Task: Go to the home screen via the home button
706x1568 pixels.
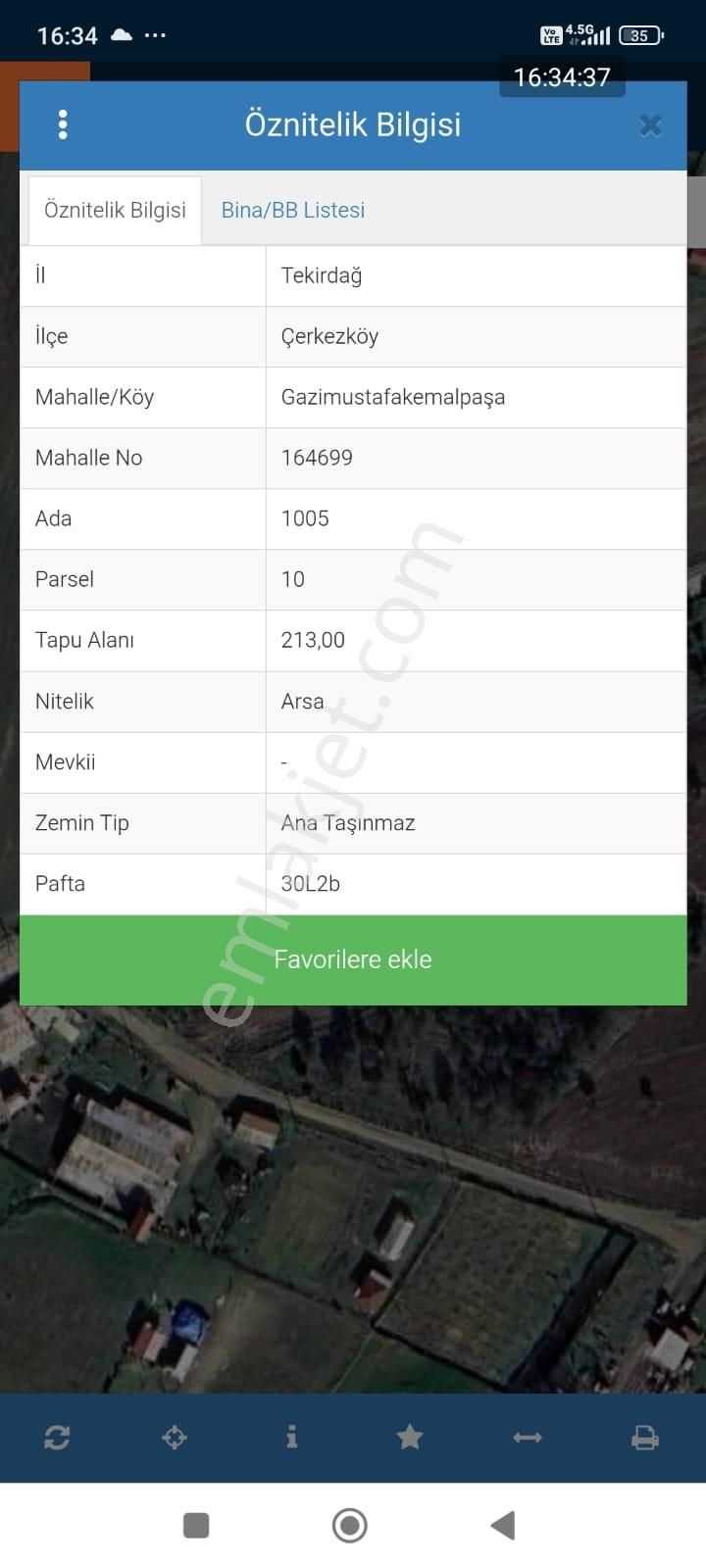Action: 350,1525
